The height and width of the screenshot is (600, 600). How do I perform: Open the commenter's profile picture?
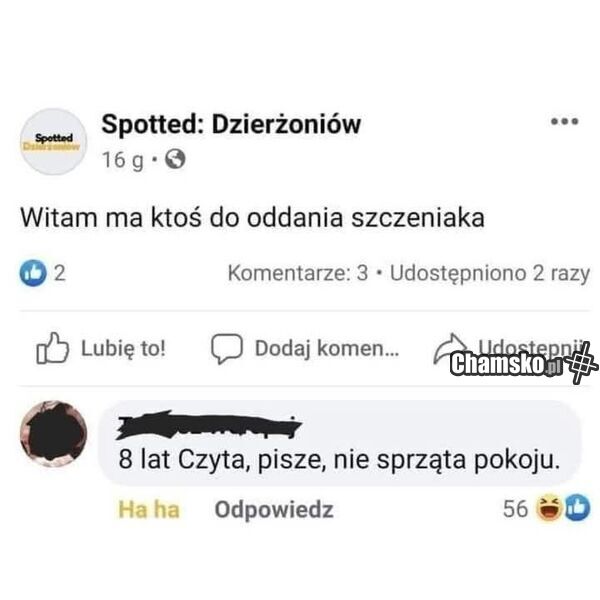click(x=53, y=434)
